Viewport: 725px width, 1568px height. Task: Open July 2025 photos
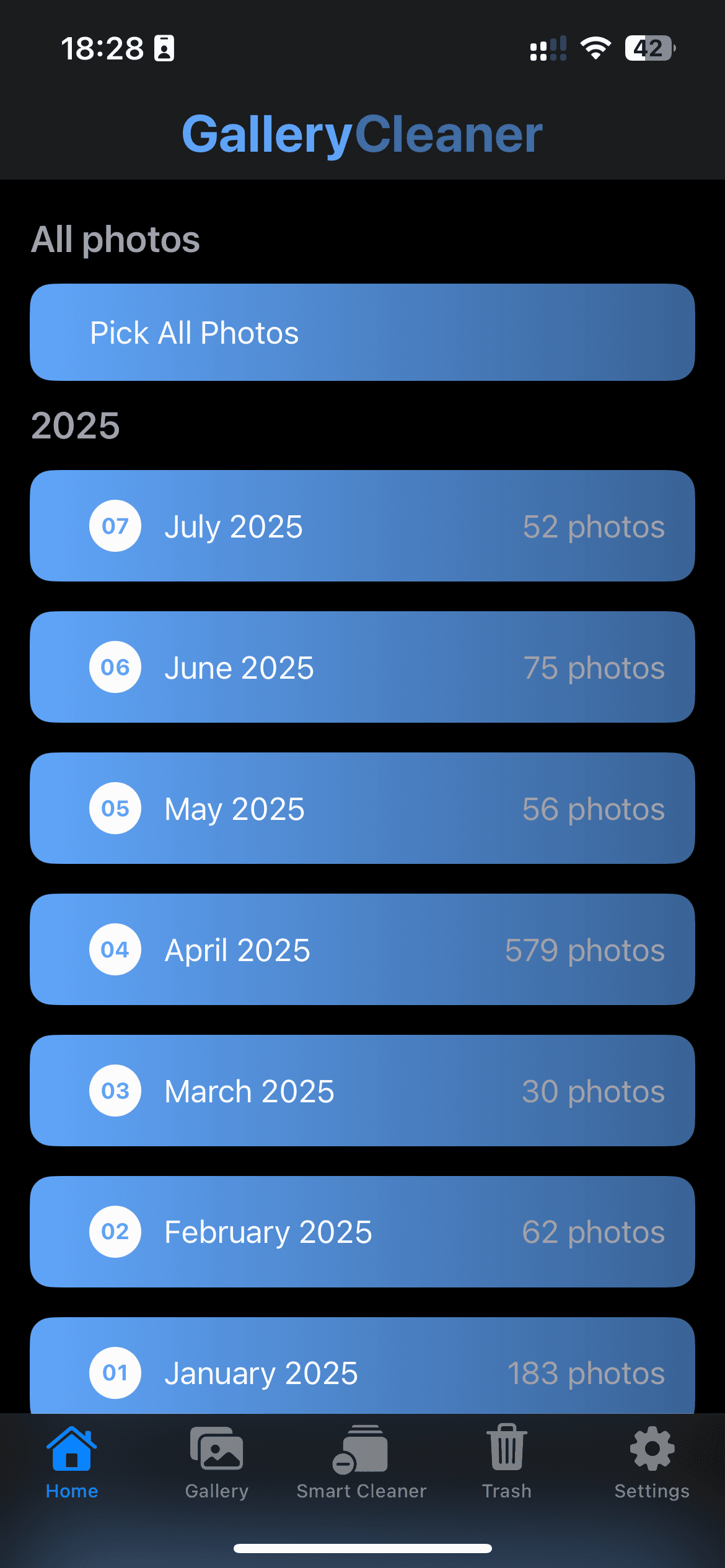pos(362,526)
